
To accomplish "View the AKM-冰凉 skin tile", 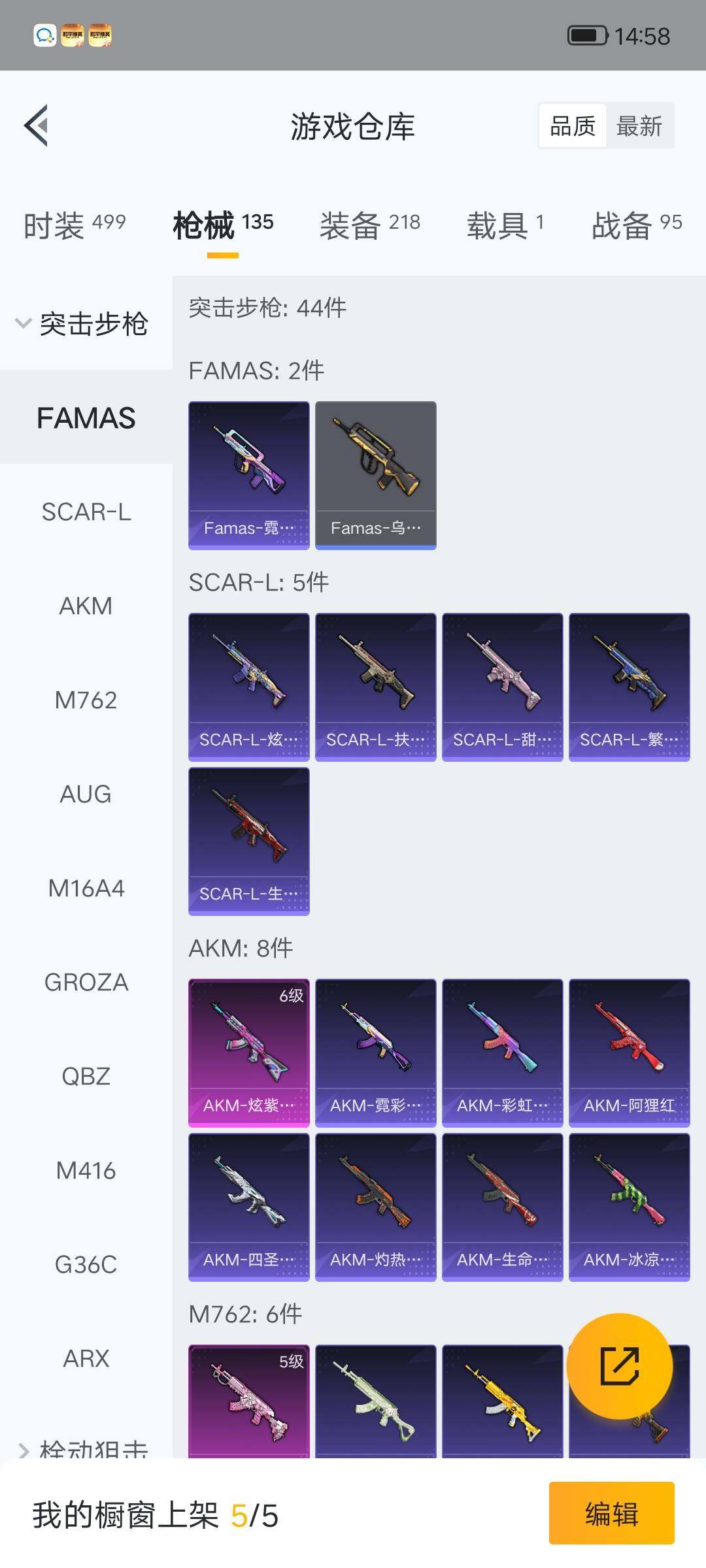I will point(629,1207).
